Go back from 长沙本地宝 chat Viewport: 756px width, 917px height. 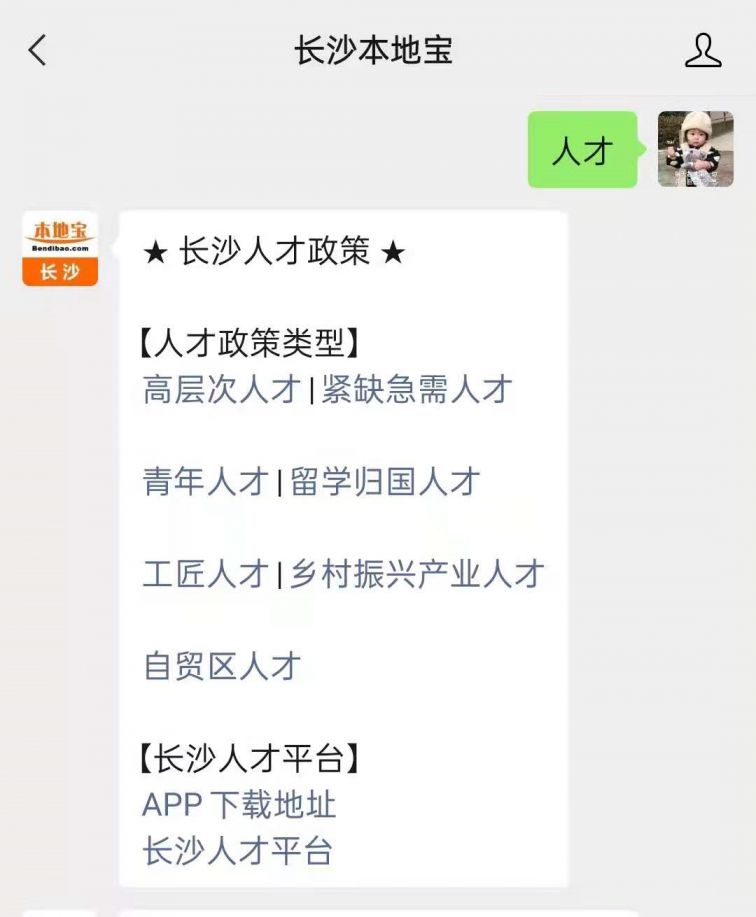pyautogui.click(x=38, y=50)
